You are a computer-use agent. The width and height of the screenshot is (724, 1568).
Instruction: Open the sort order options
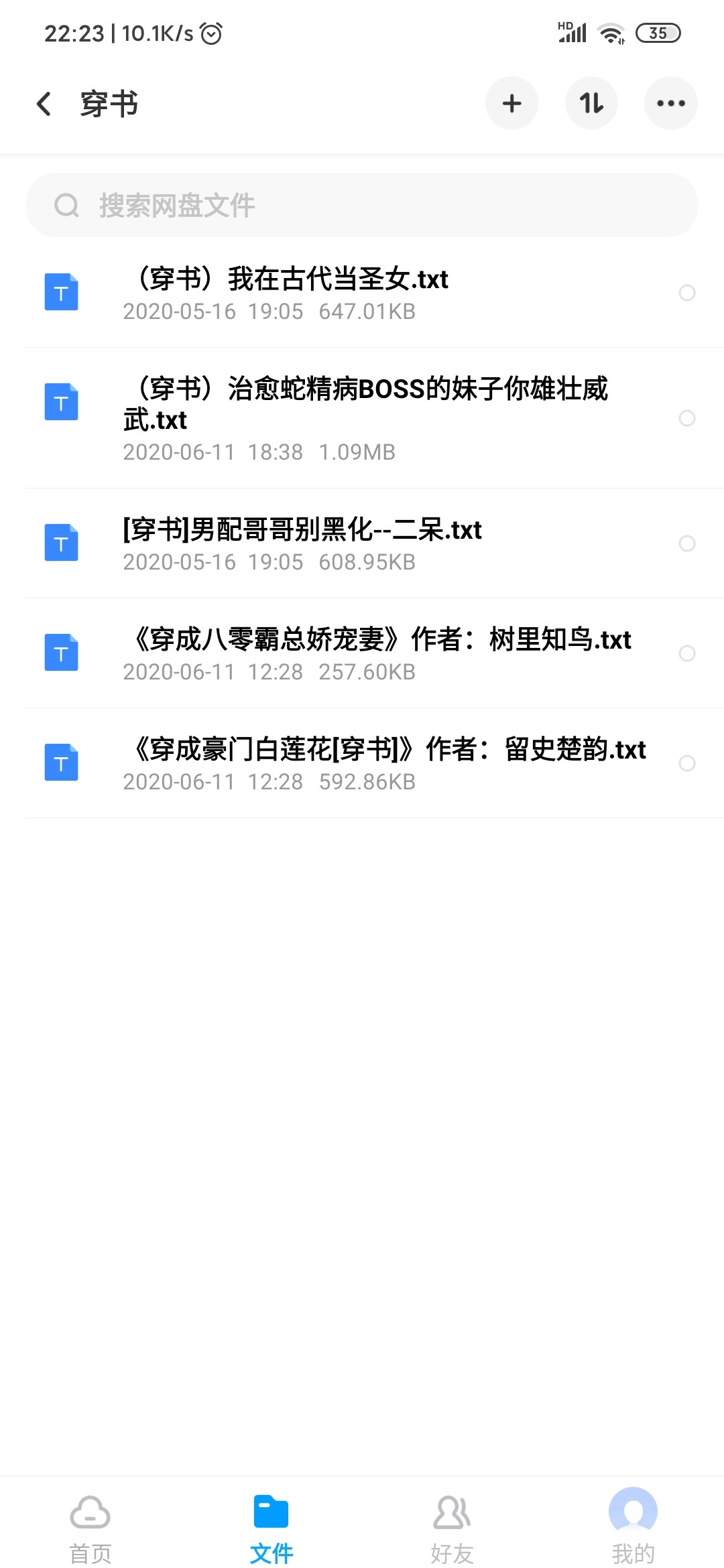coord(591,103)
